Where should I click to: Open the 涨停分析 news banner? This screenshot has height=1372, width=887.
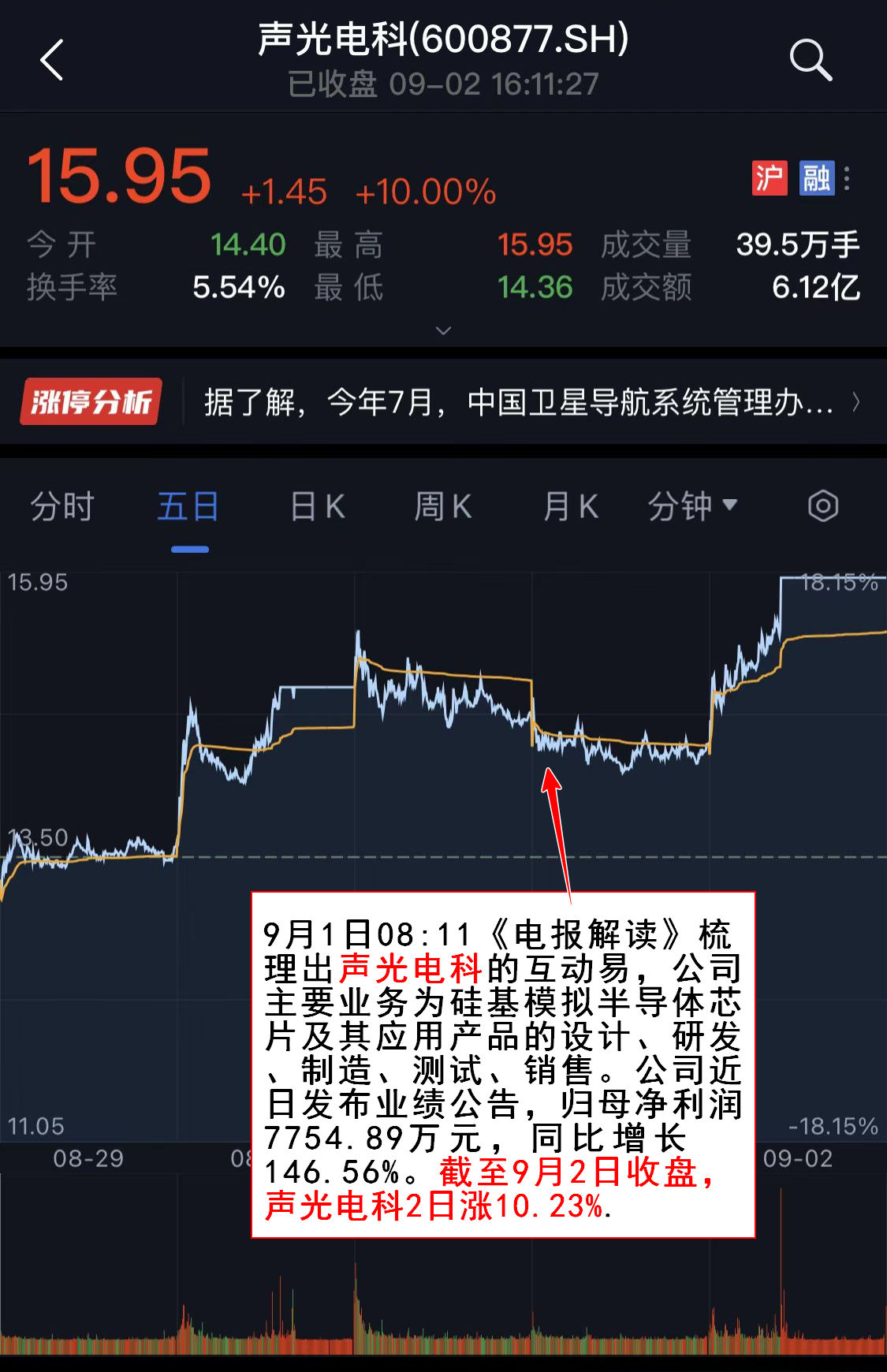(442, 402)
